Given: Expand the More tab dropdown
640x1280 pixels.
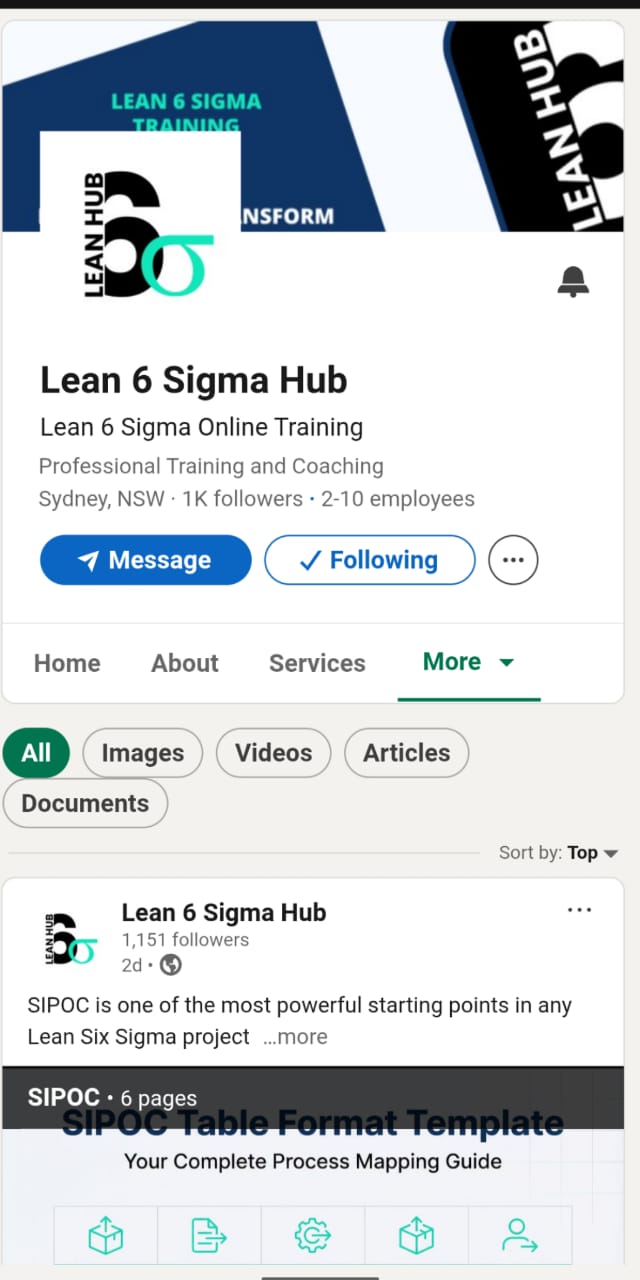Looking at the screenshot, I should [x=468, y=662].
